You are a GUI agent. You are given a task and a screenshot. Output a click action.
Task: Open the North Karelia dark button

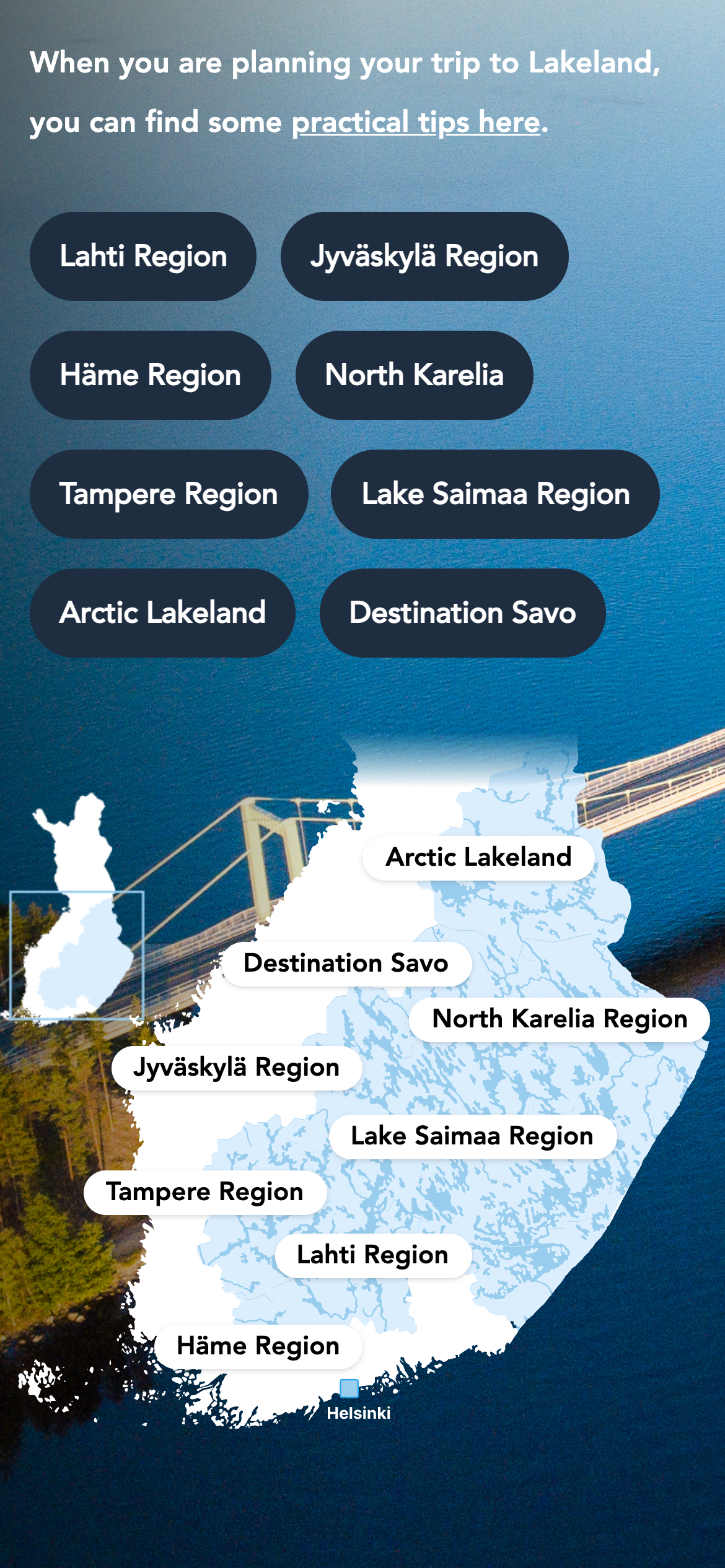pyautogui.click(x=415, y=375)
